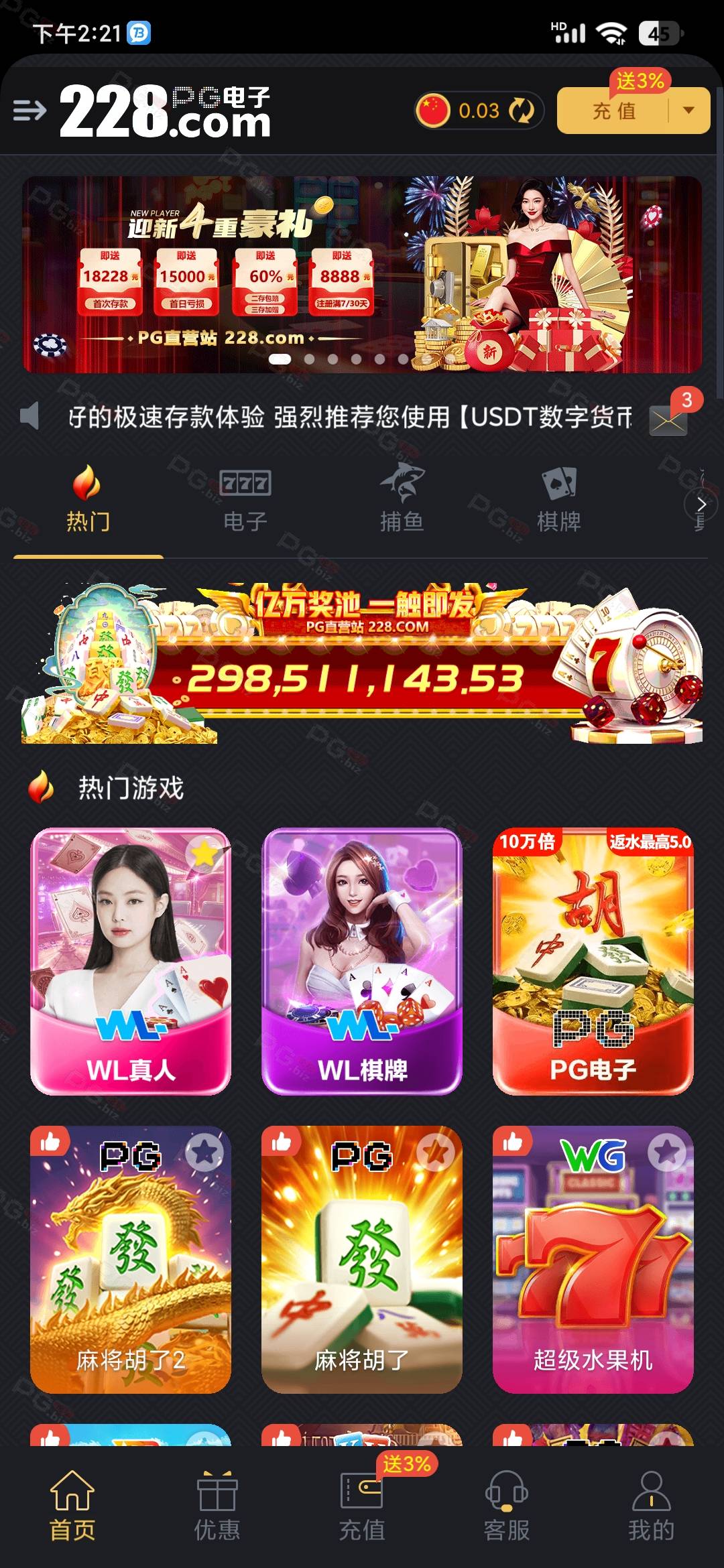The height and width of the screenshot is (1568, 724).
Task: Launch the 麻将胡了2 game
Action: pos(131,1259)
